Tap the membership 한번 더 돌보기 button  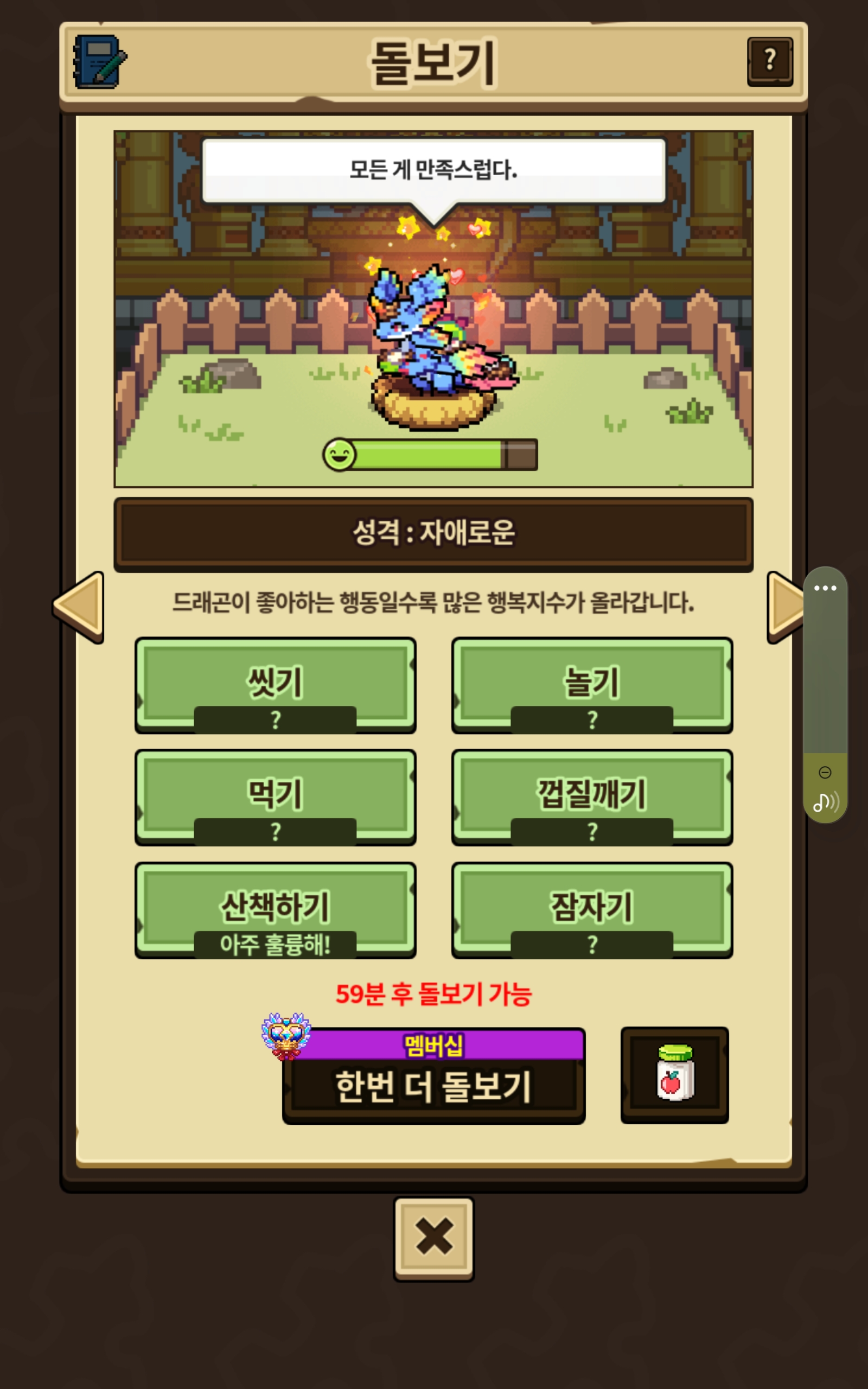click(433, 1085)
